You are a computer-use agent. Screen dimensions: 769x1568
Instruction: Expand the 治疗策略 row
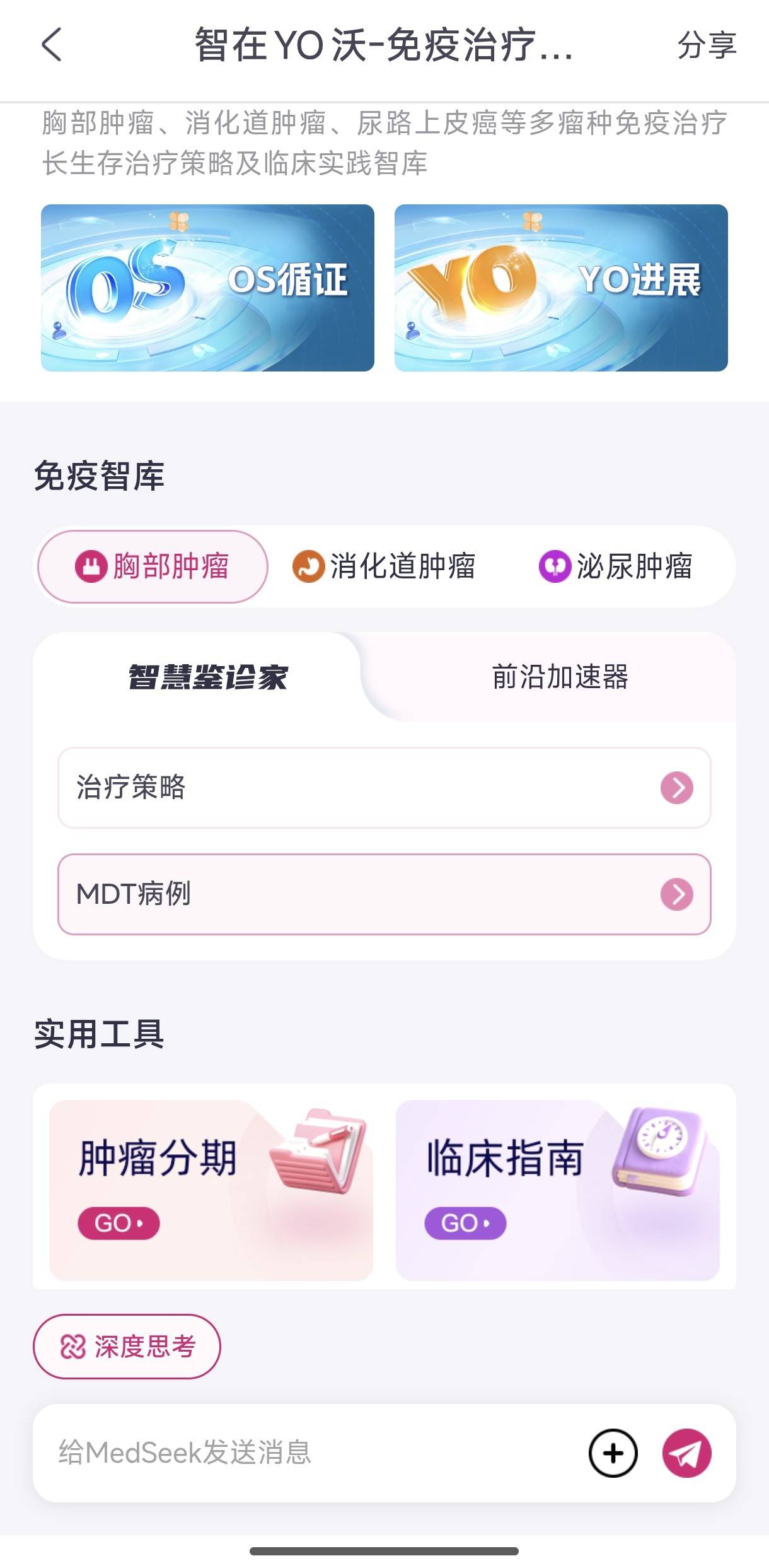(384, 787)
